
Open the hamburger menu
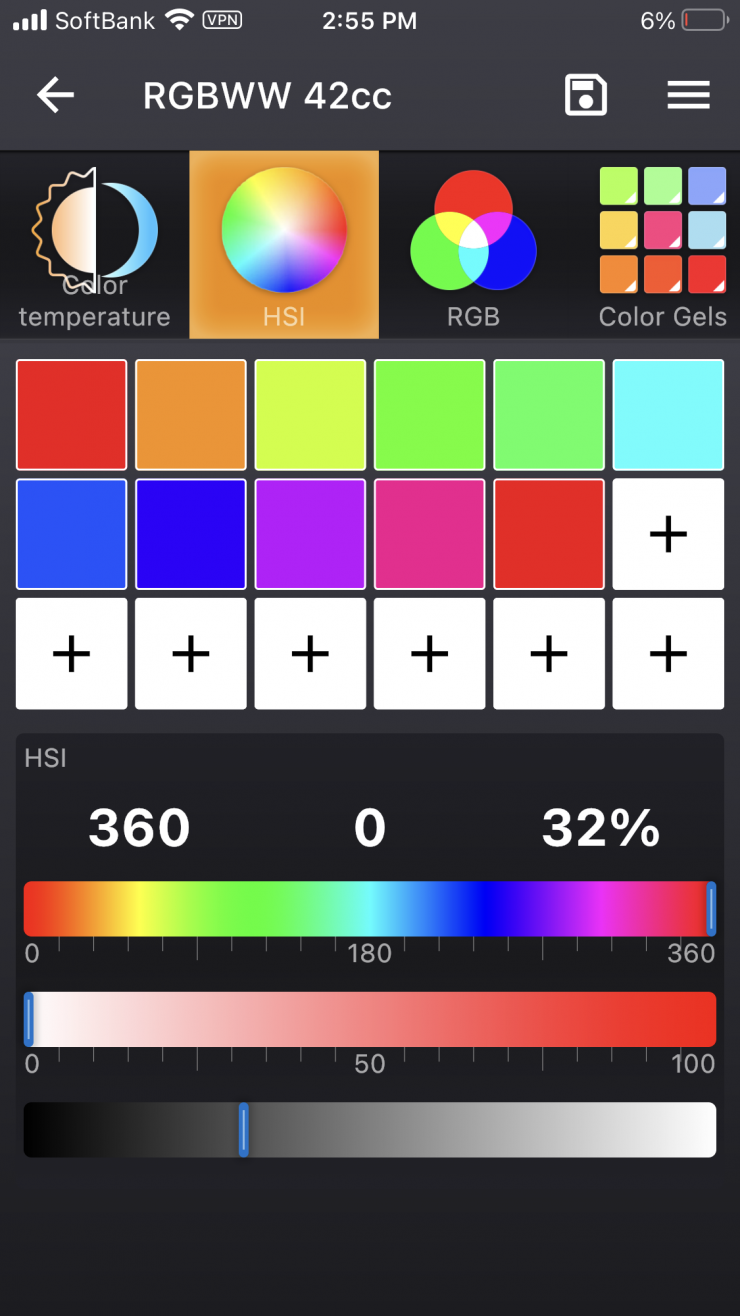point(688,96)
